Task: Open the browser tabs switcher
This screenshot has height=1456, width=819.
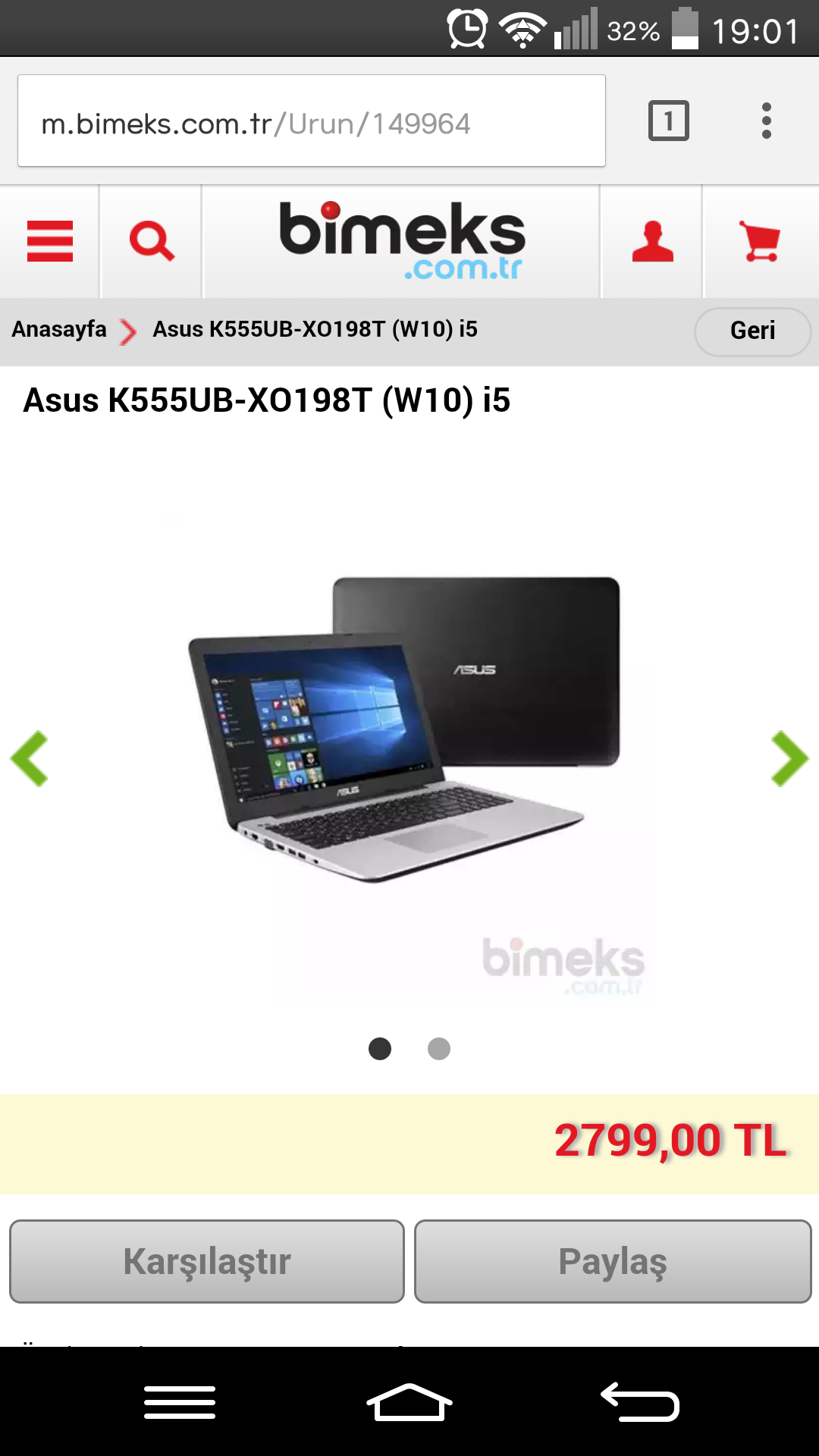Action: (x=668, y=121)
